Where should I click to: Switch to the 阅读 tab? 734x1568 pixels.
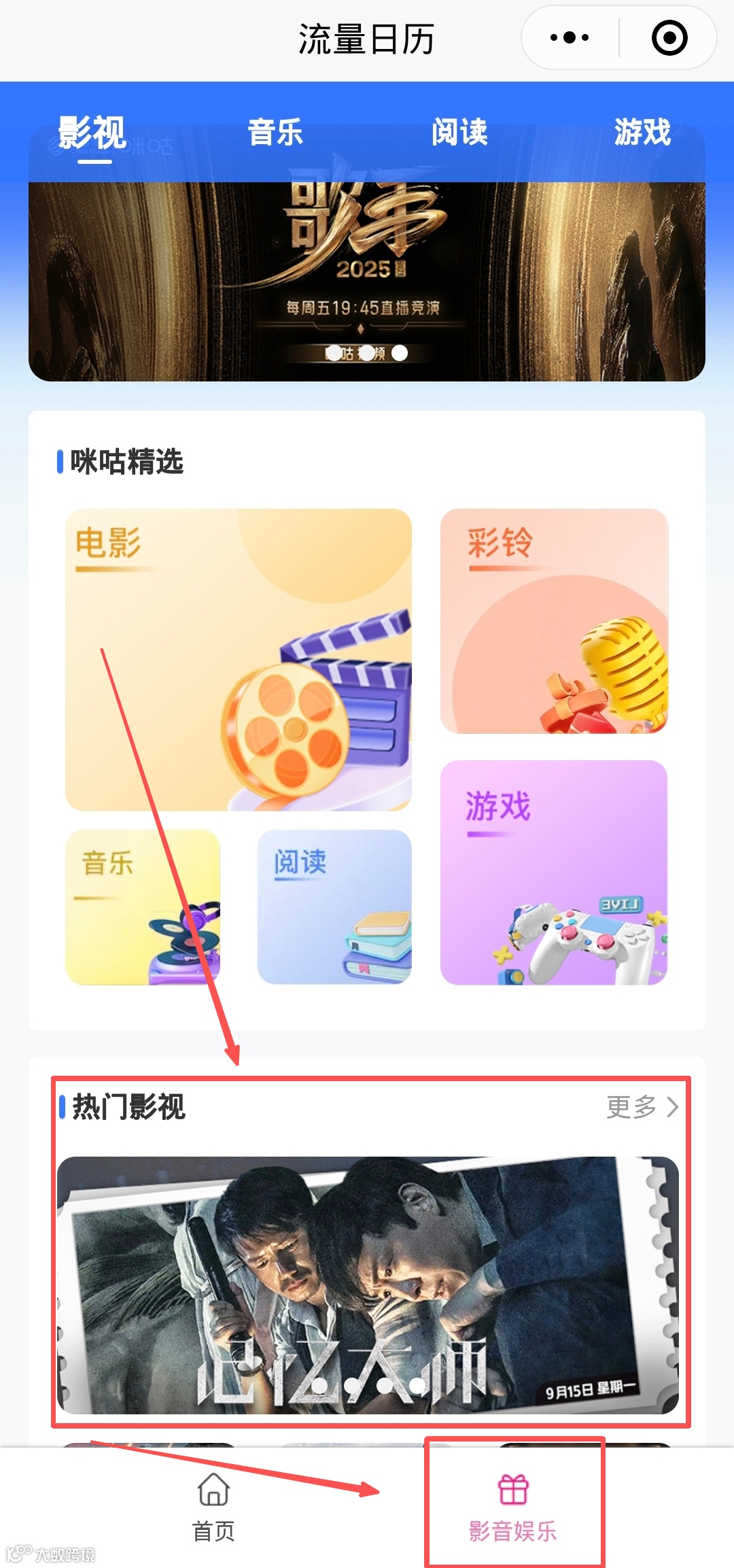(x=459, y=133)
